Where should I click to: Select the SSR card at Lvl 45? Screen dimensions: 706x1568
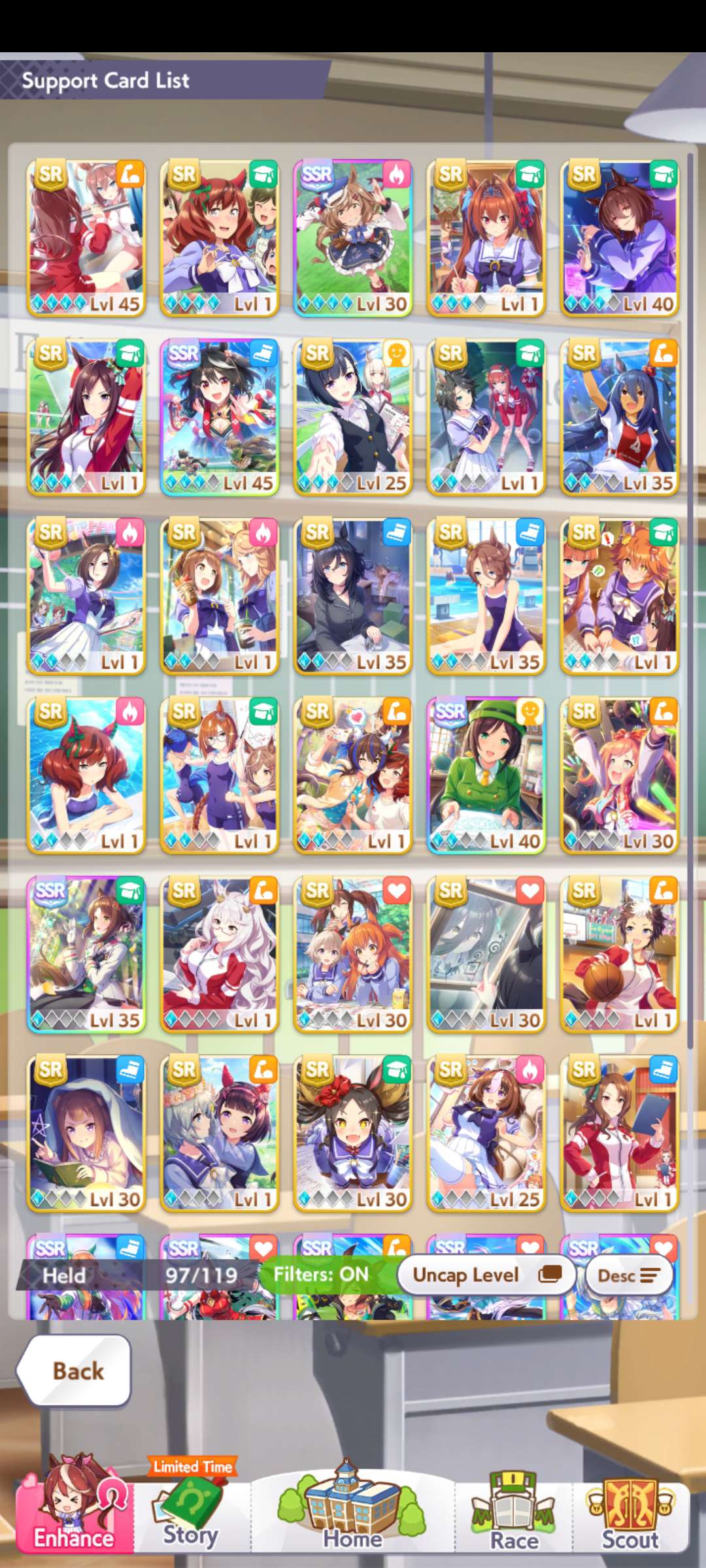pyautogui.click(x=220, y=417)
